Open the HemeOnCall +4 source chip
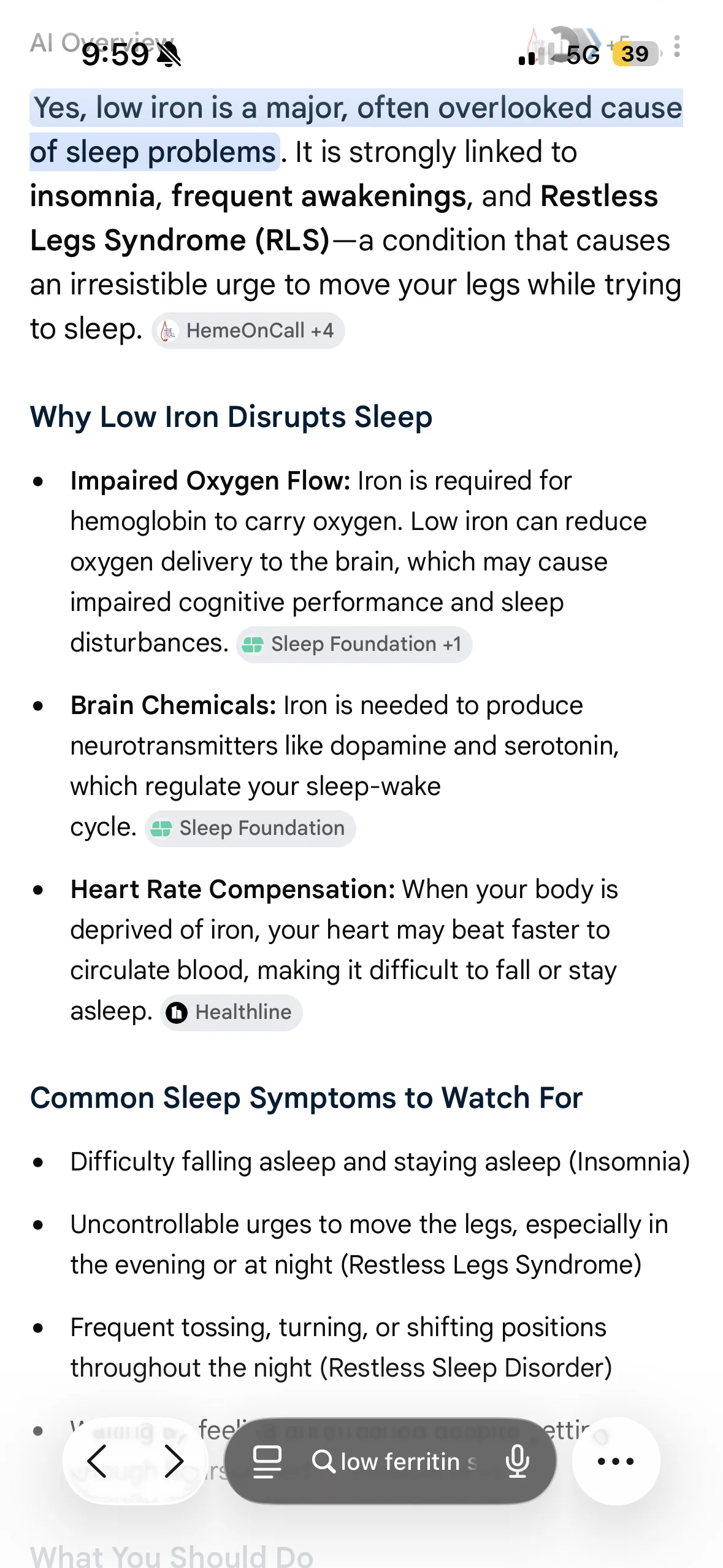Screen dimensions: 723x1568 tap(248, 331)
